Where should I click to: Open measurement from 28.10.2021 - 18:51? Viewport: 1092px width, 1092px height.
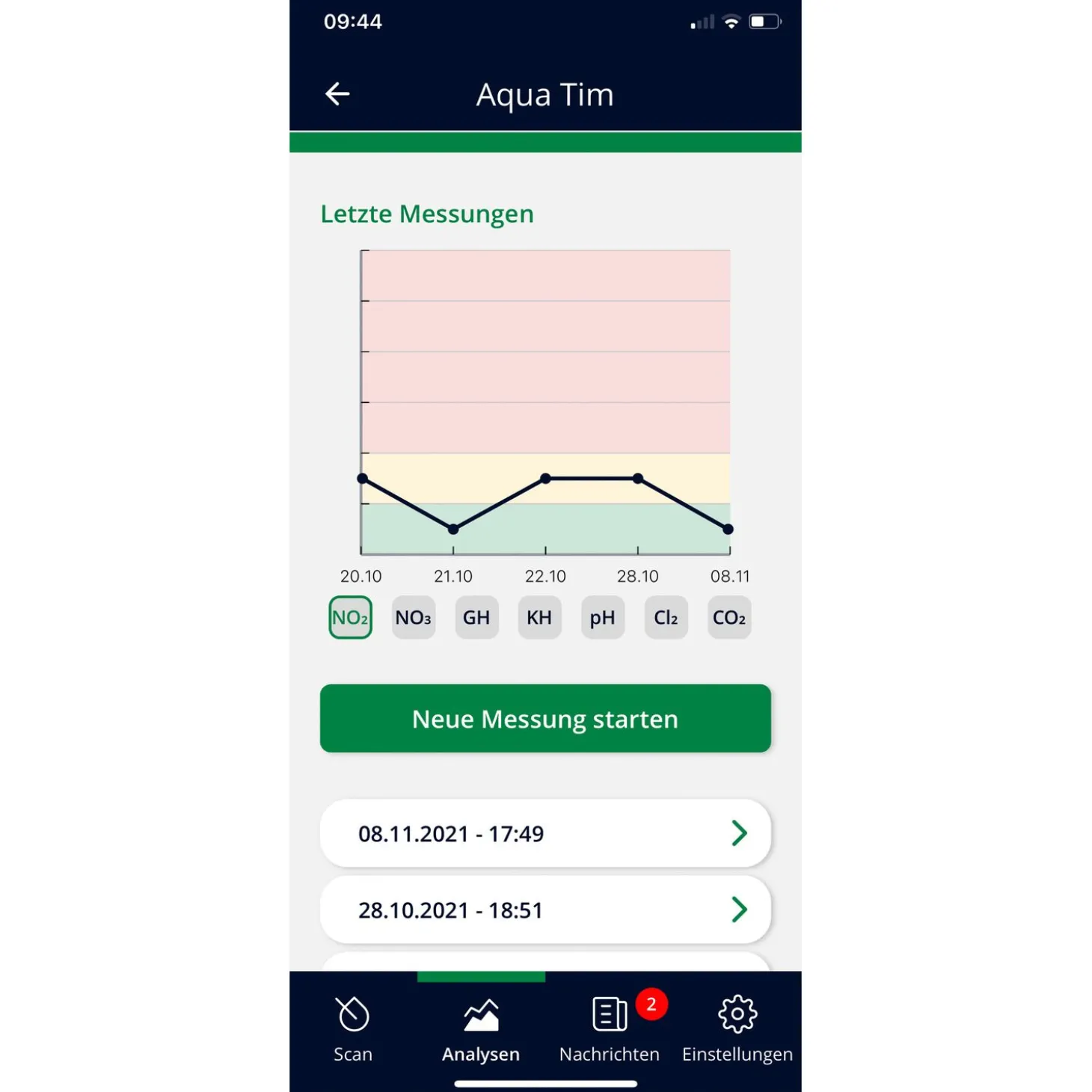coord(545,910)
